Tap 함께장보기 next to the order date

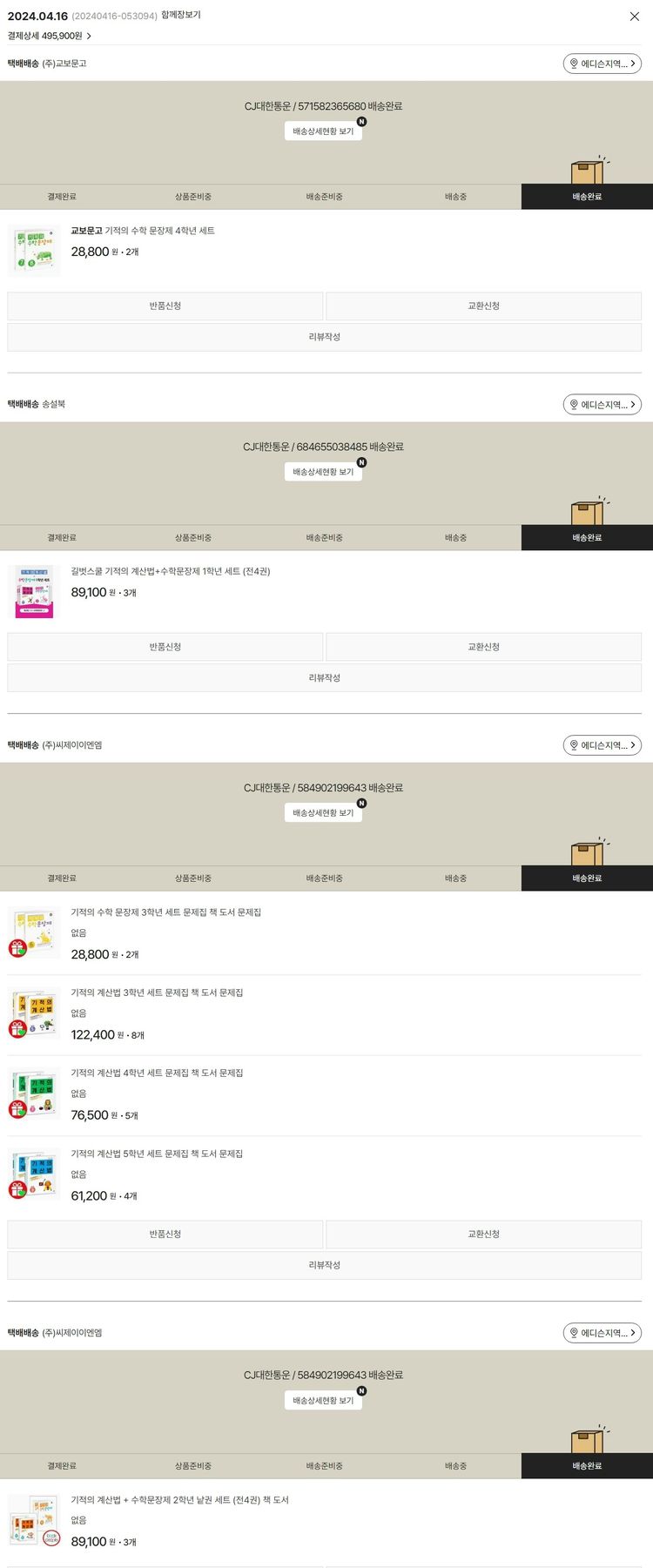point(181,15)
